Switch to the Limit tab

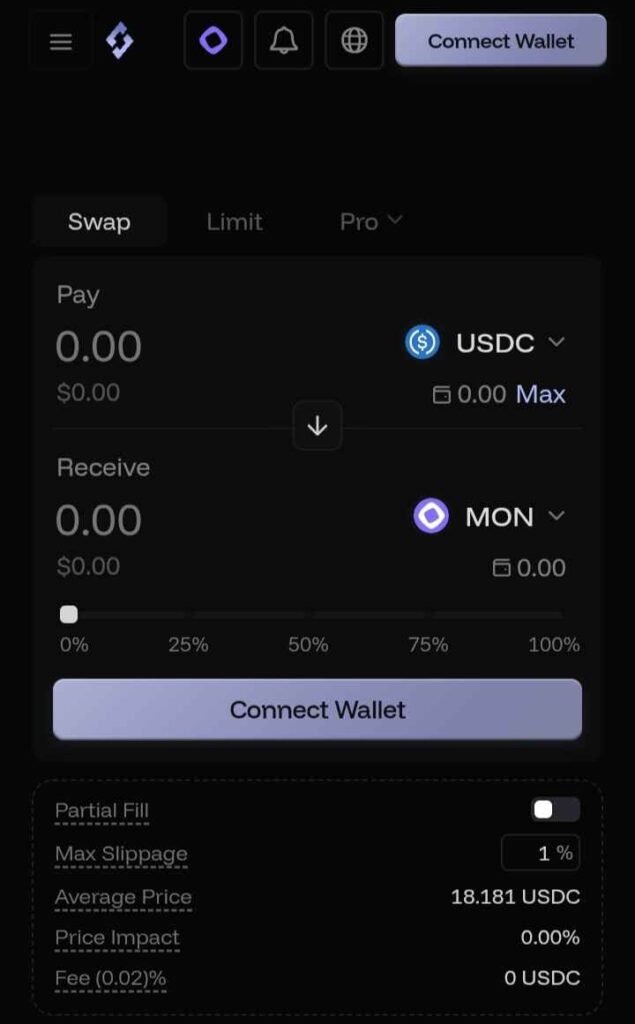pyautogui.click(x=235, y=222)
